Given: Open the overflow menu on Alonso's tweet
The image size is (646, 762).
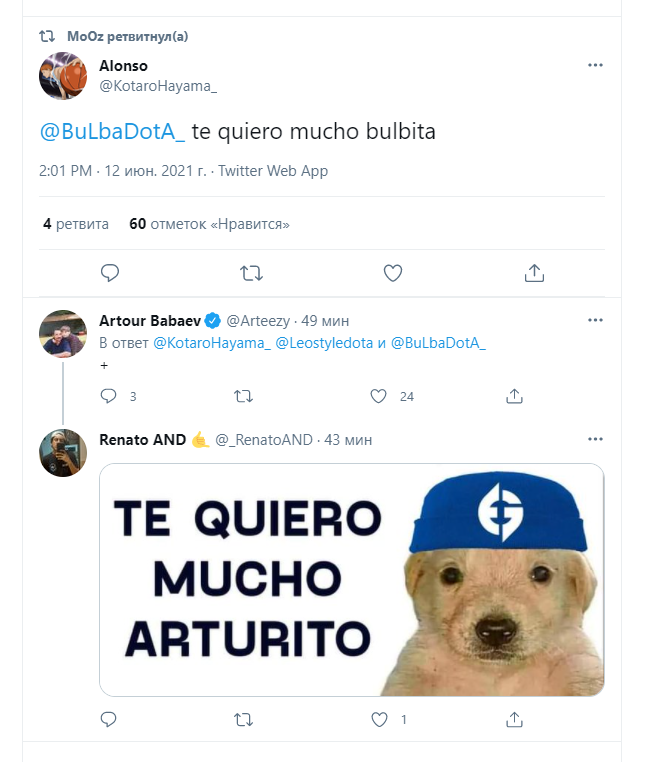Looking at the screenshot, I should point(595,65).
